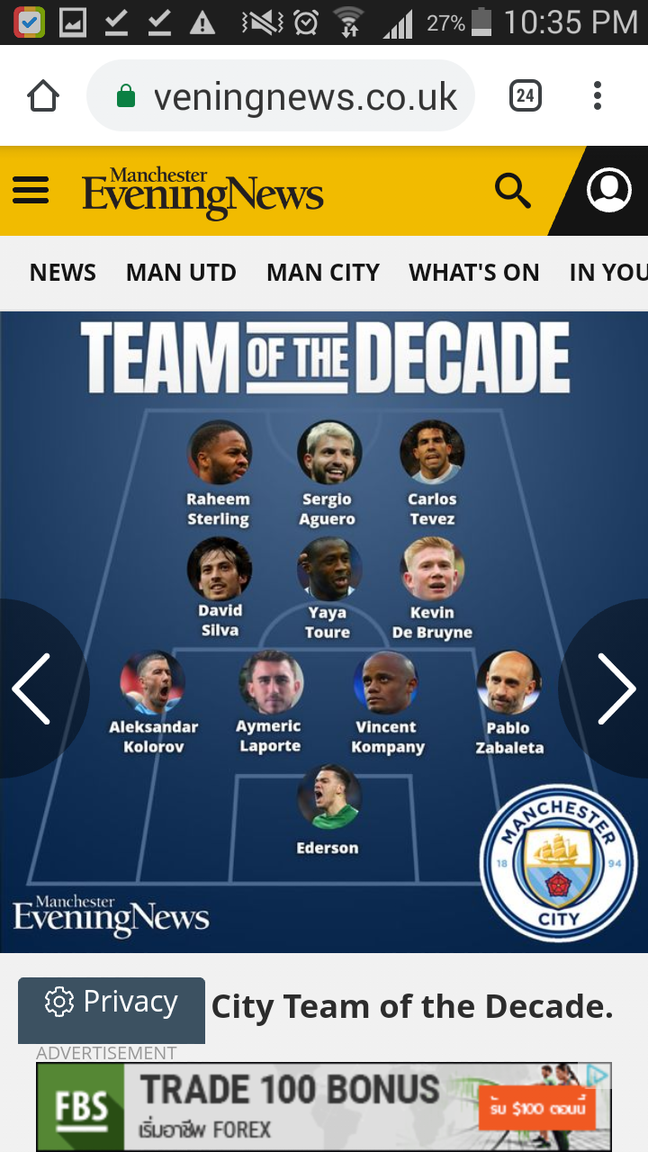This screenshot has height=1152, width=648.
Task: Go to the browser home page
Action: click(x=43, y=96)
